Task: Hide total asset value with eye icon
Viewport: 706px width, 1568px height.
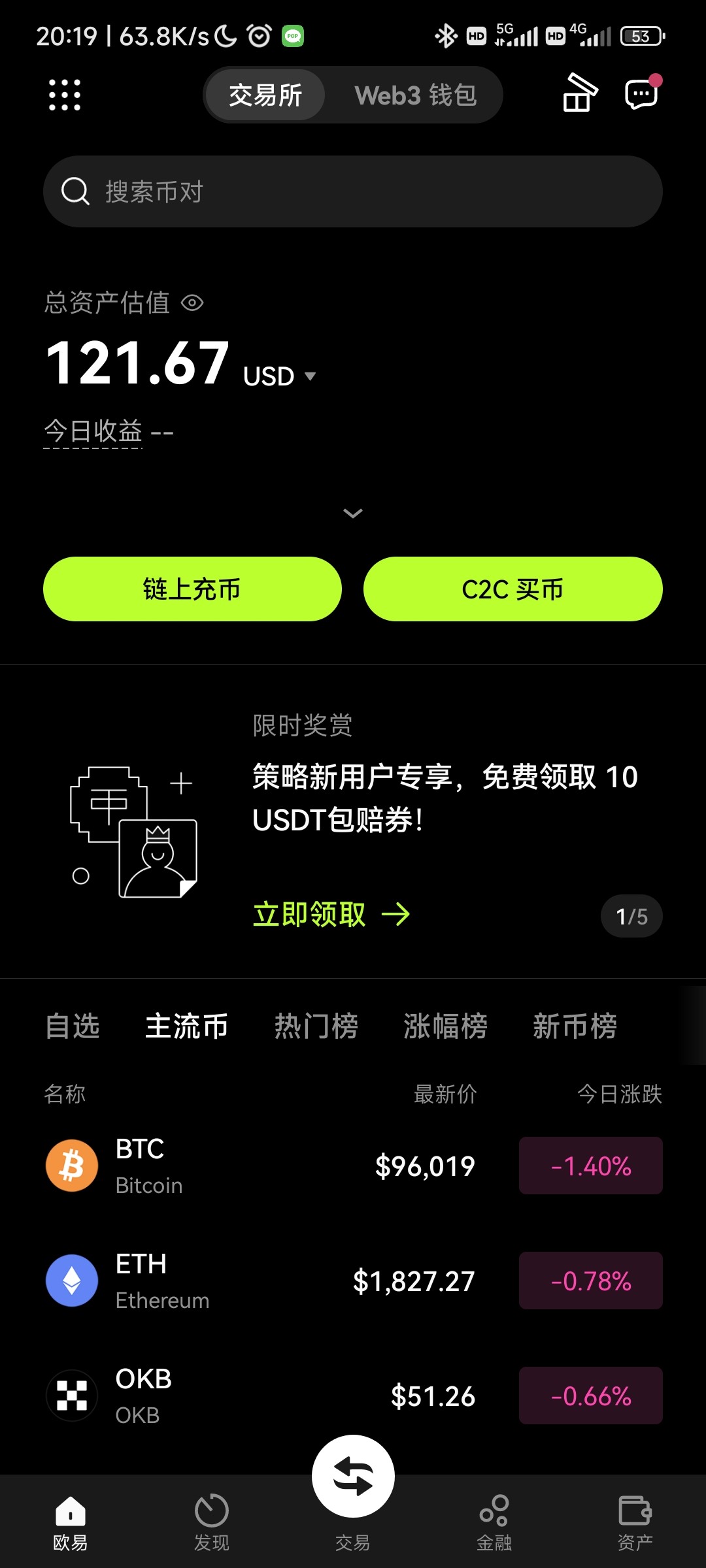Action: pyautogui.click(x=192, y=303)
